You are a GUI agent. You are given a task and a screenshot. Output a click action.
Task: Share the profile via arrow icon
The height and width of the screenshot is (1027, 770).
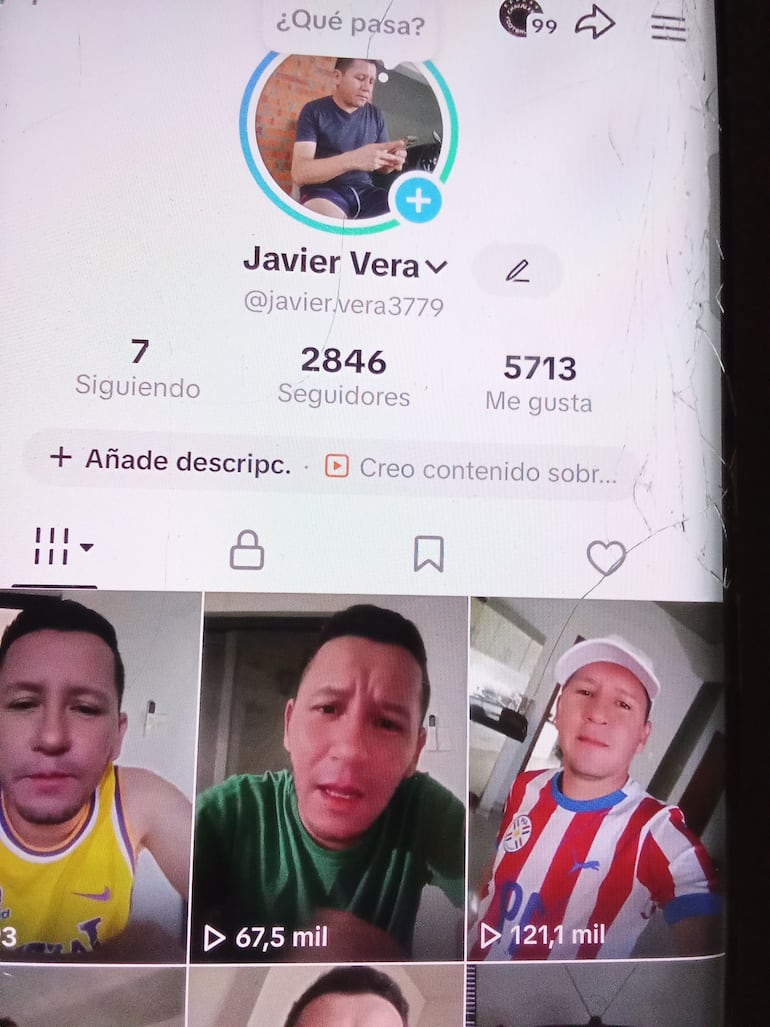[594, 23]
